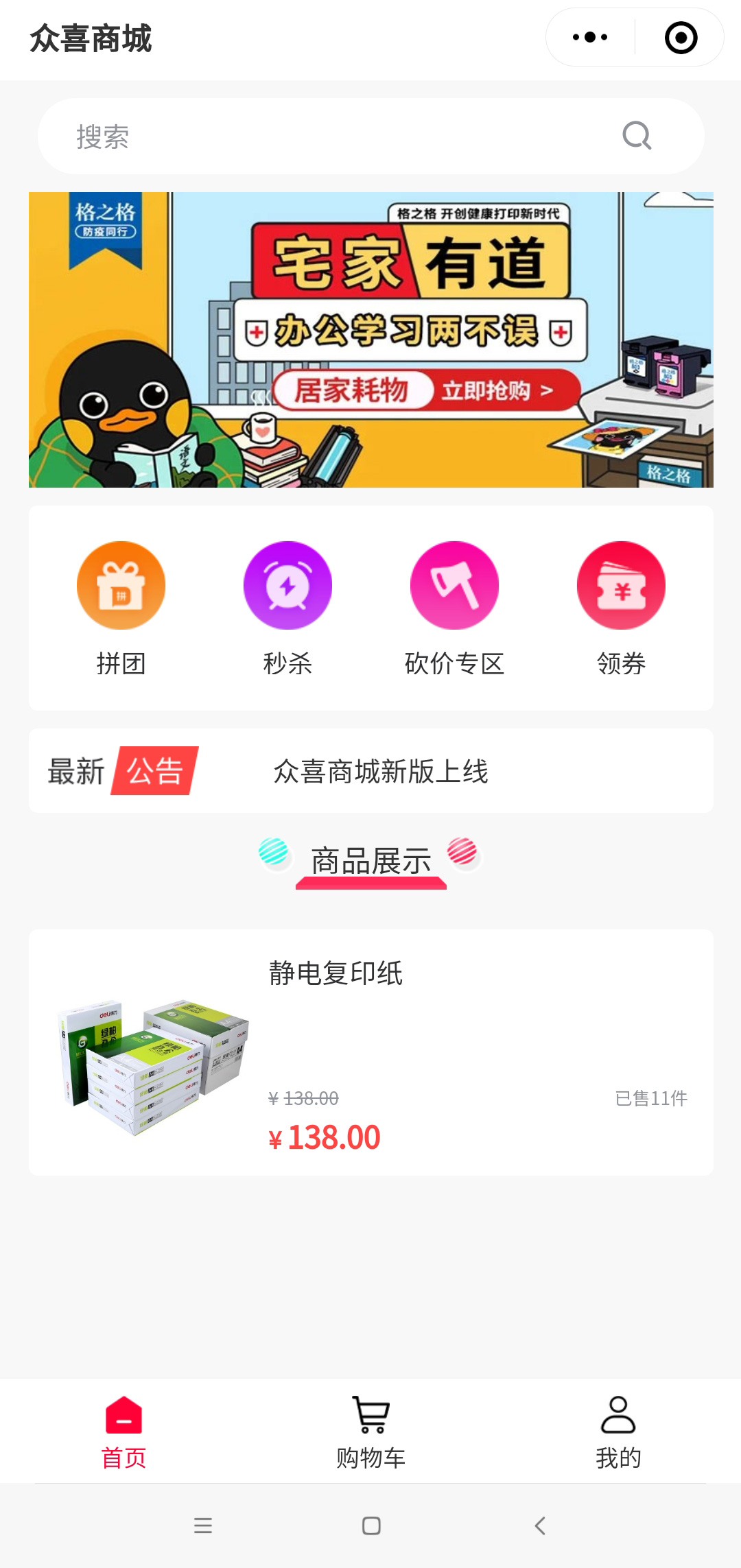Open the 宅家有道 promotion banner

click(x=370, y=340)
